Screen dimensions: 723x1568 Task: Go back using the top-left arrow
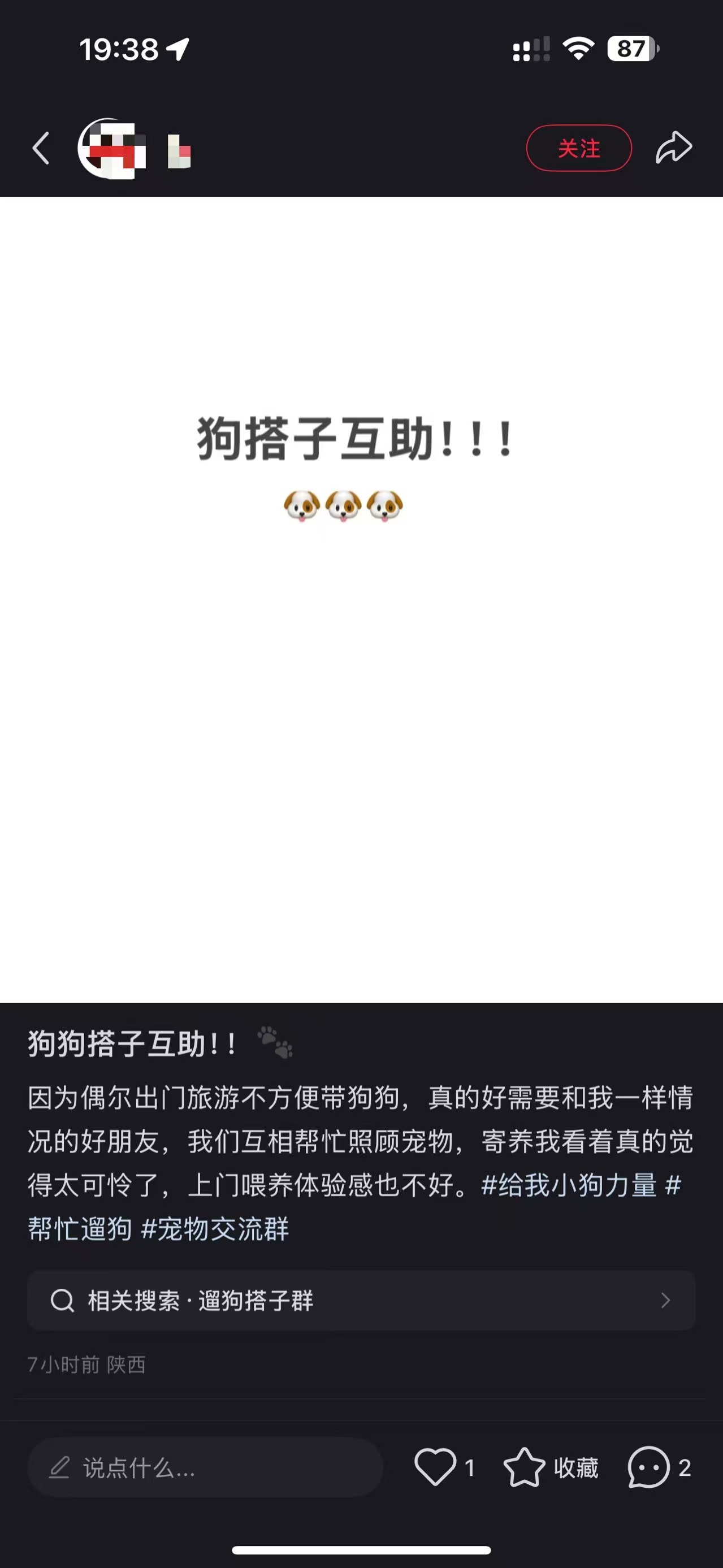pos(41,149)
